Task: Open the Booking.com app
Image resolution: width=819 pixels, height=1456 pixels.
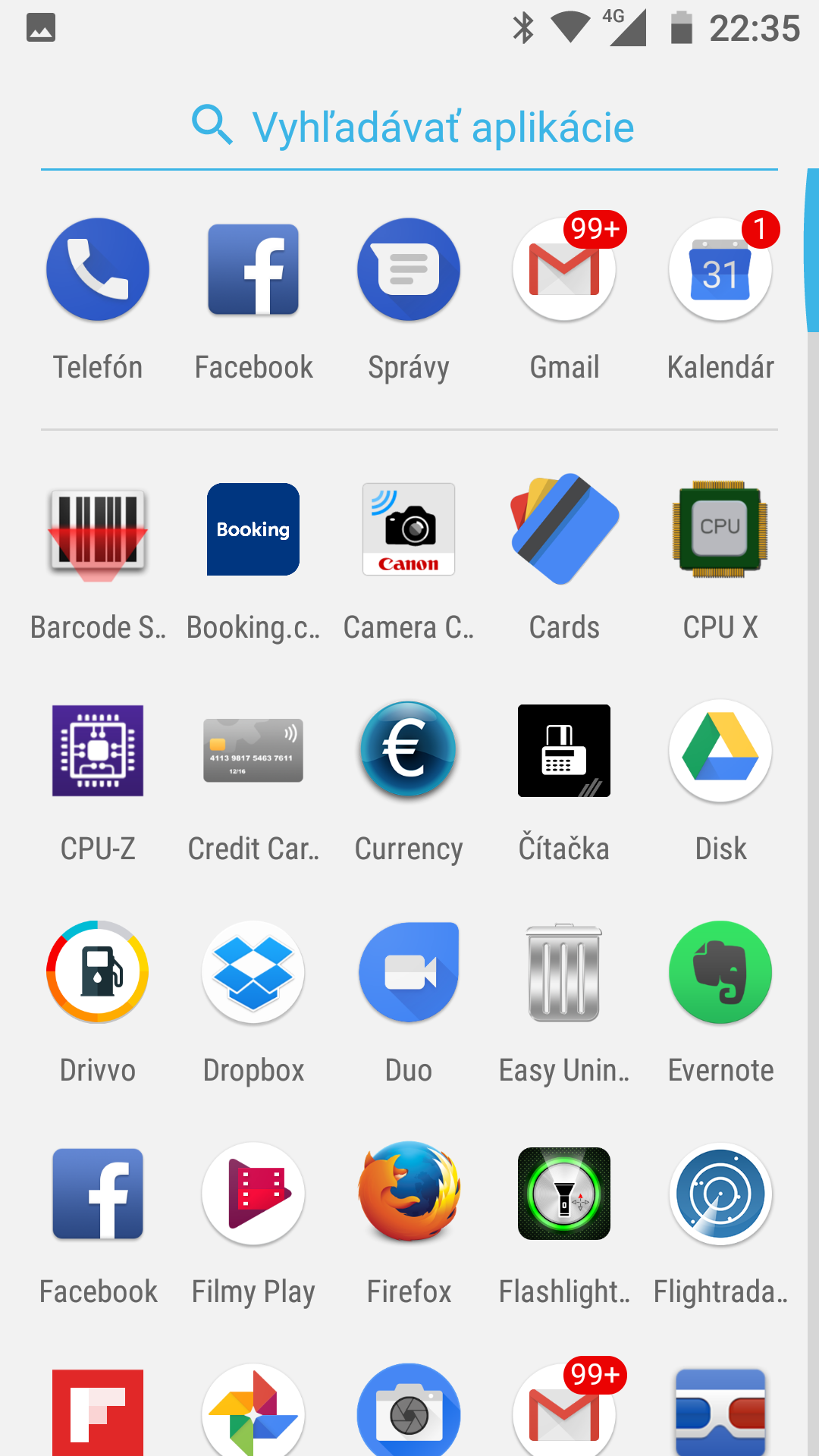Action: coord(253,530)
